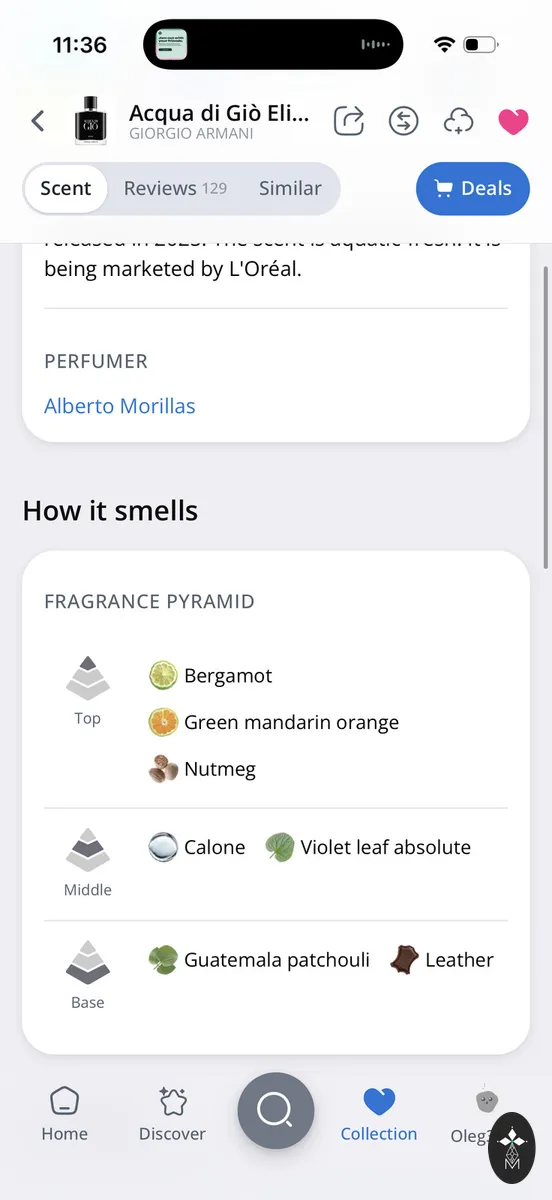552x1200 pixels.
Task: Open the Discover tab
Action: [x=172, y=1114]
